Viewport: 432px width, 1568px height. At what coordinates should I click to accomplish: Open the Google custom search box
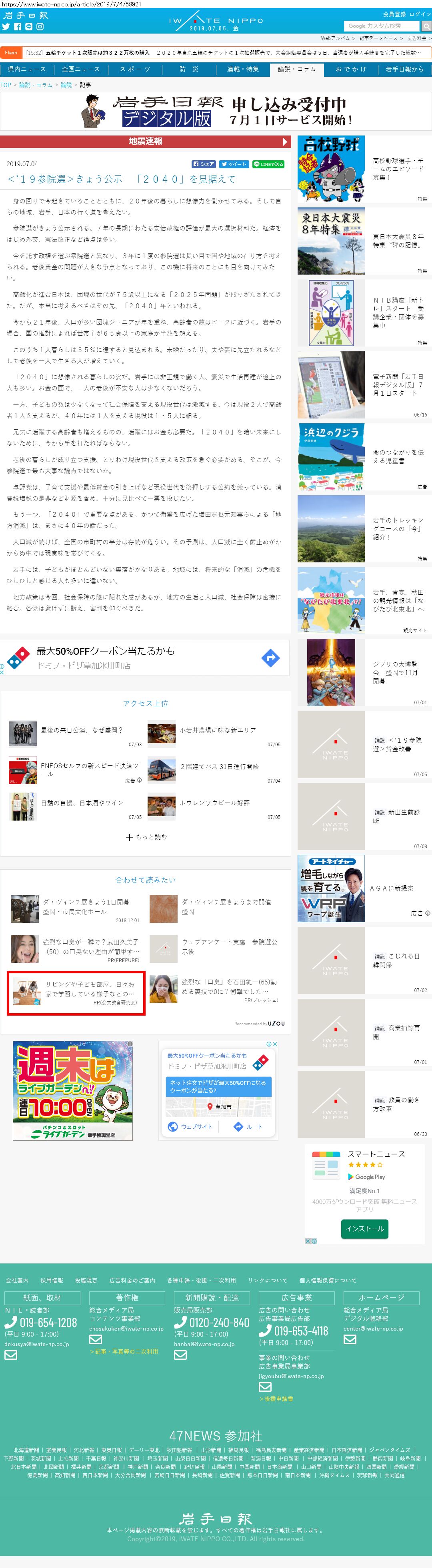point(382,26)
